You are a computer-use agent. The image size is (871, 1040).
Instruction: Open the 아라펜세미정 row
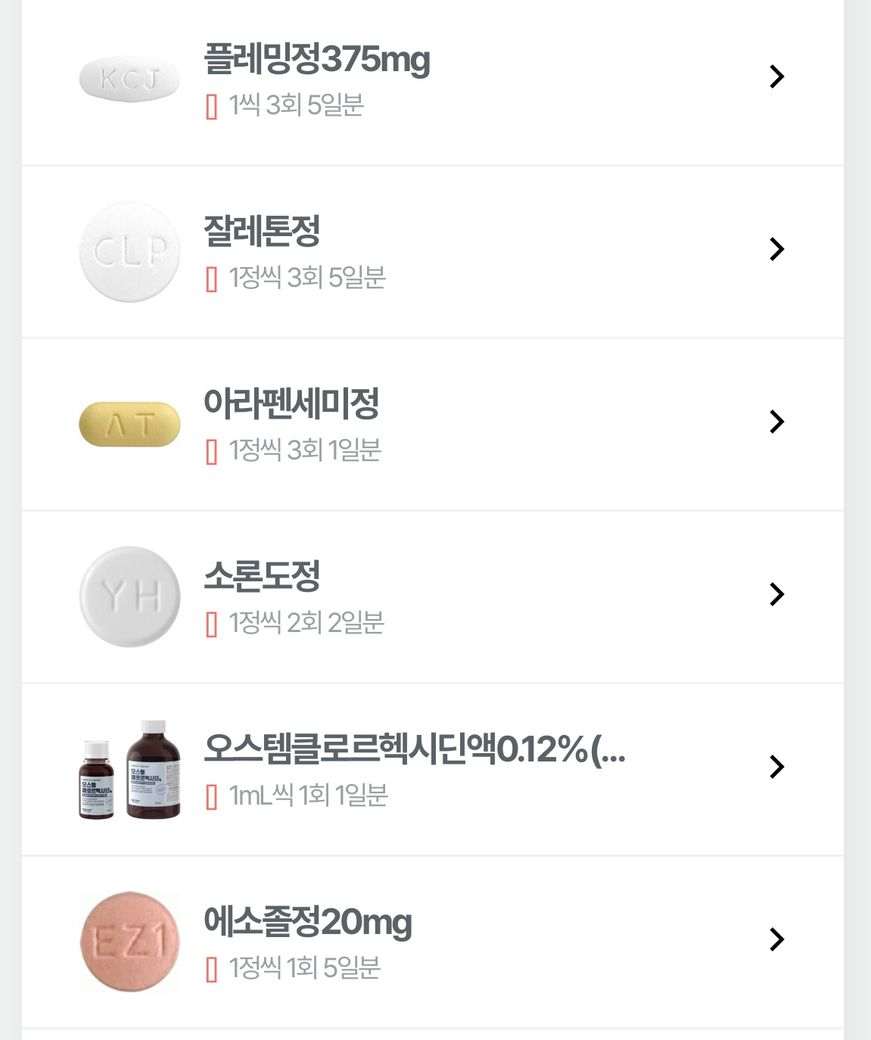pyautogui.click(x=433, y=424)
